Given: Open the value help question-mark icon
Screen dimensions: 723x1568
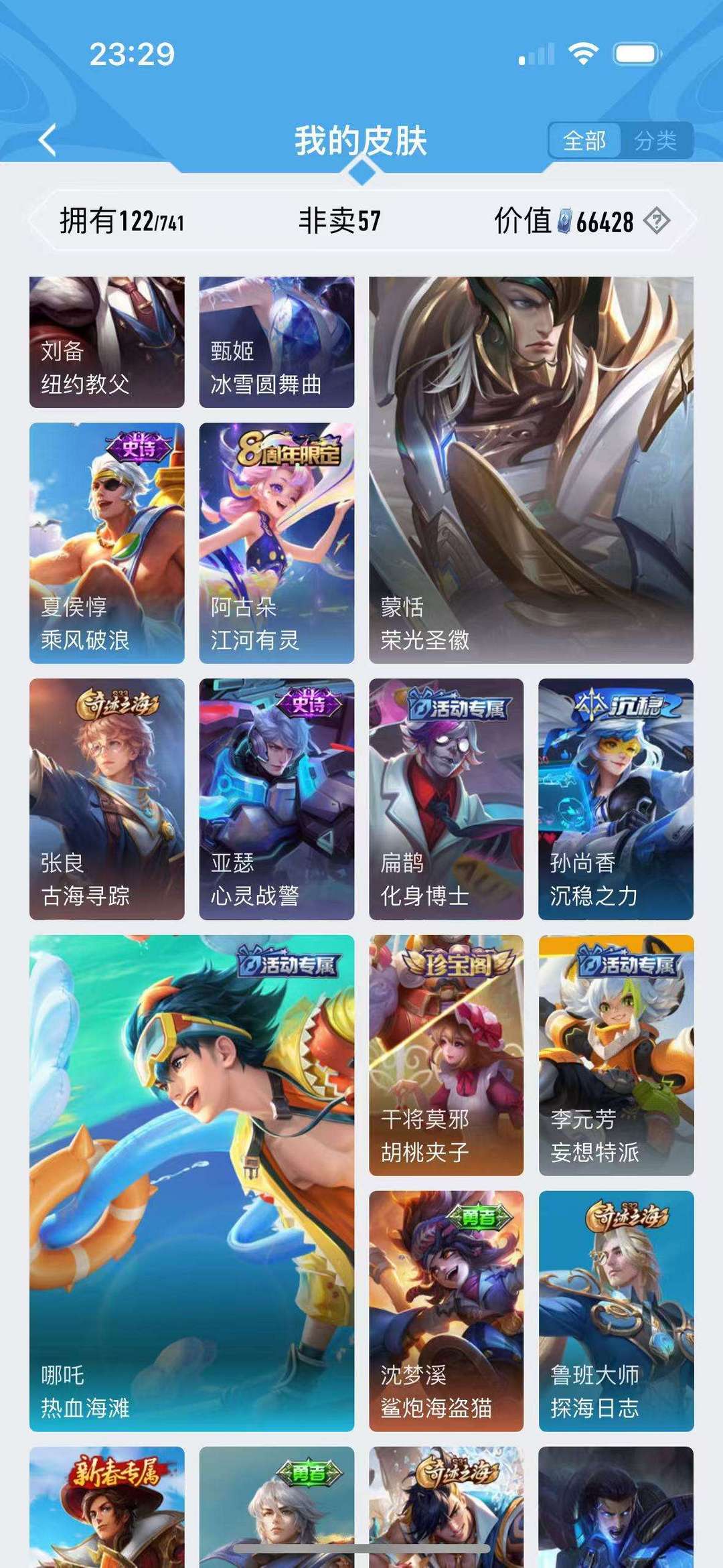Looking at the screenshot, I should point(656,220).
